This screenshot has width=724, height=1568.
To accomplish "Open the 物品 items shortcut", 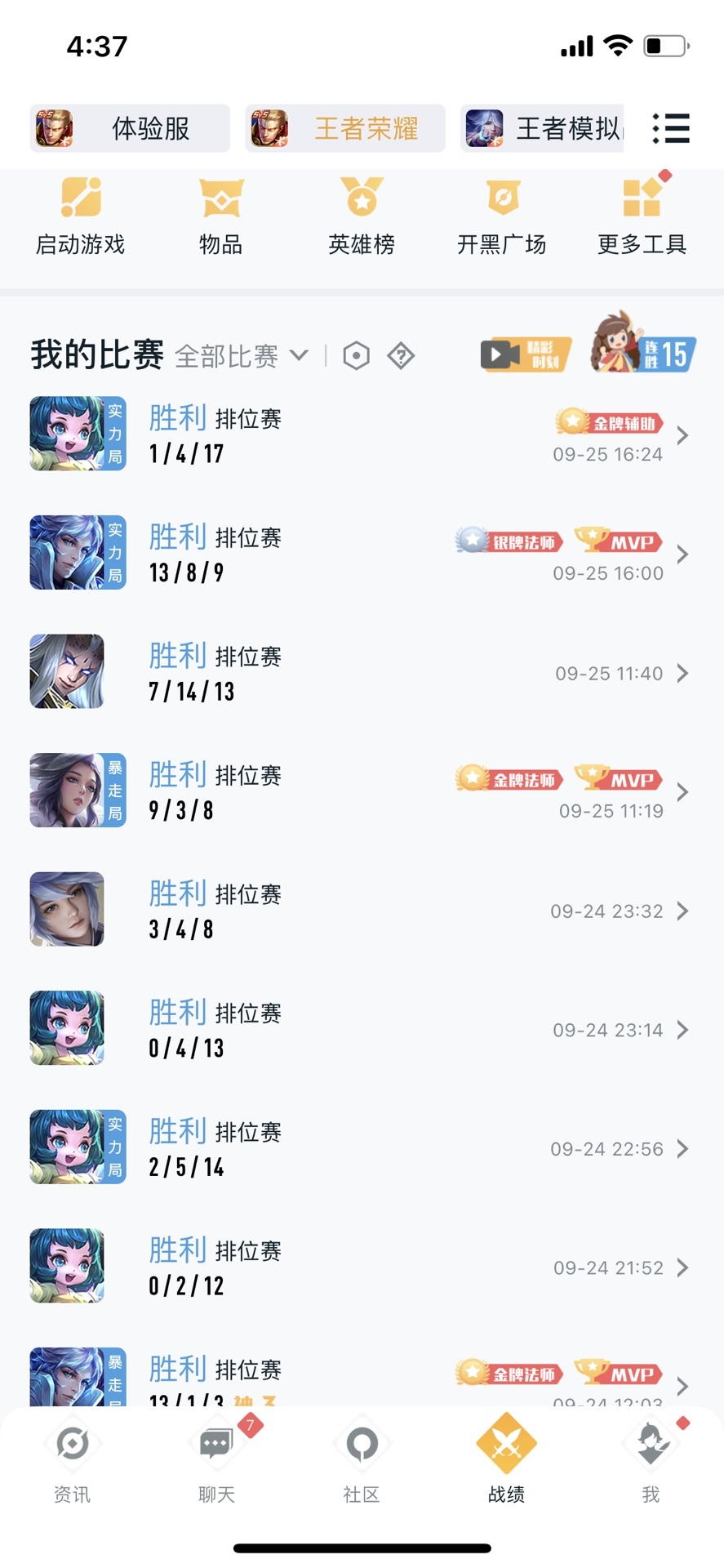I will tap(220, 216).
